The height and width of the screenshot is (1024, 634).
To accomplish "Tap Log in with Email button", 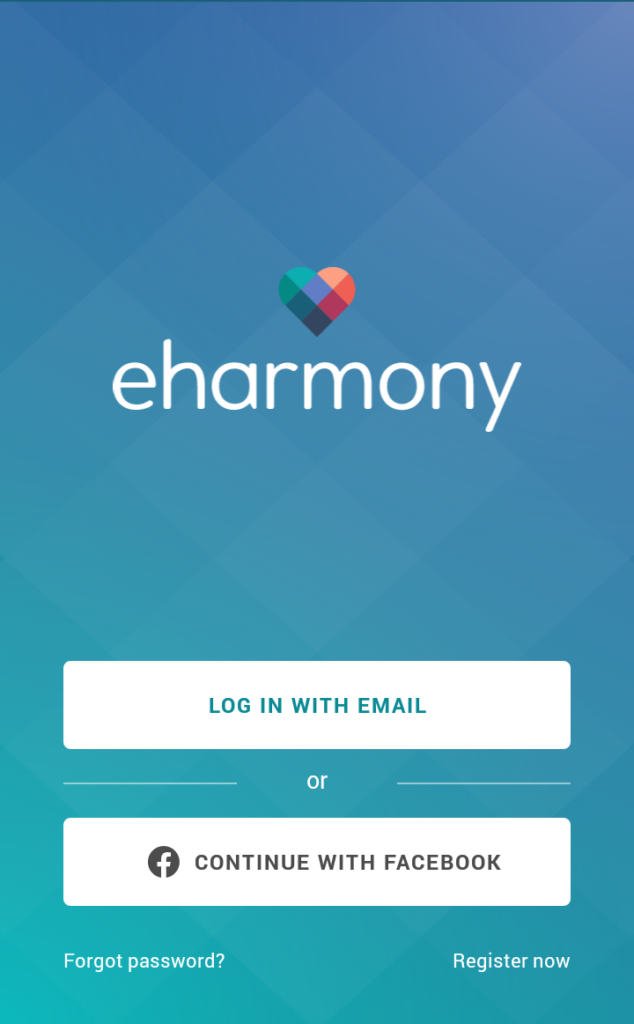I will point(317,705).
